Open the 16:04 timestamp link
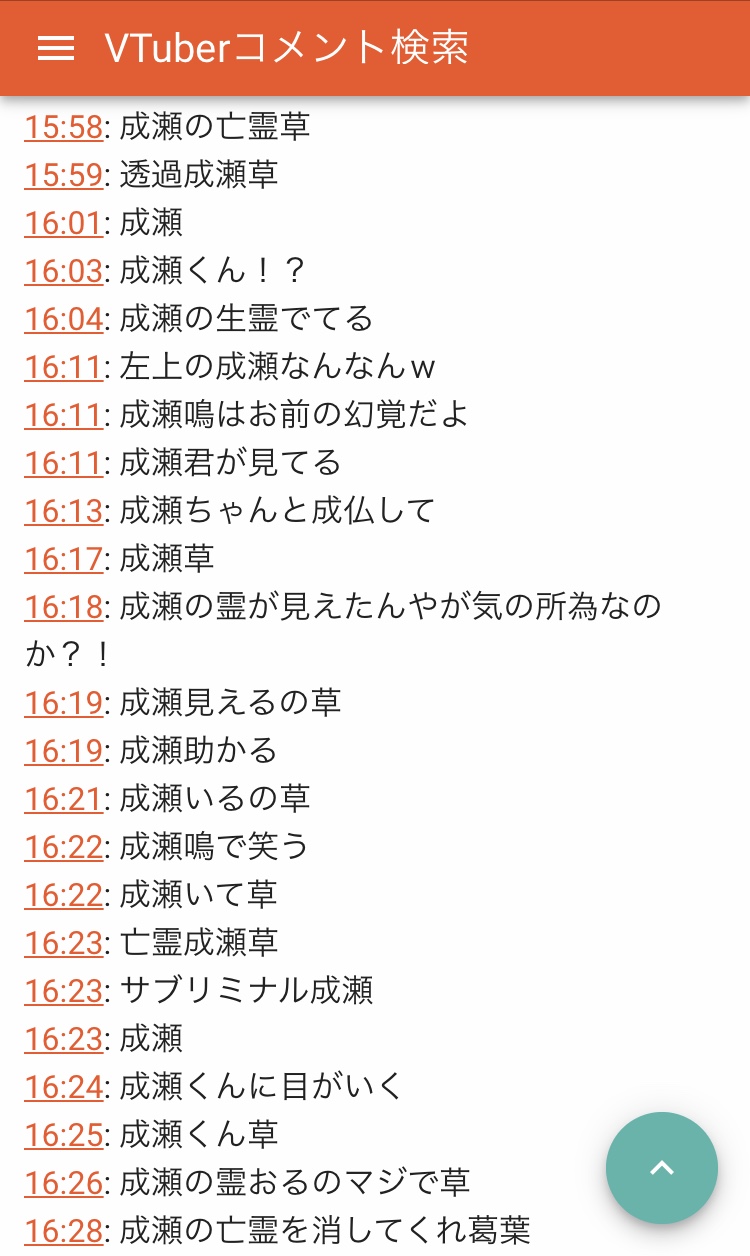Viewport: 750px width, 1256px height. coord(64,319)
